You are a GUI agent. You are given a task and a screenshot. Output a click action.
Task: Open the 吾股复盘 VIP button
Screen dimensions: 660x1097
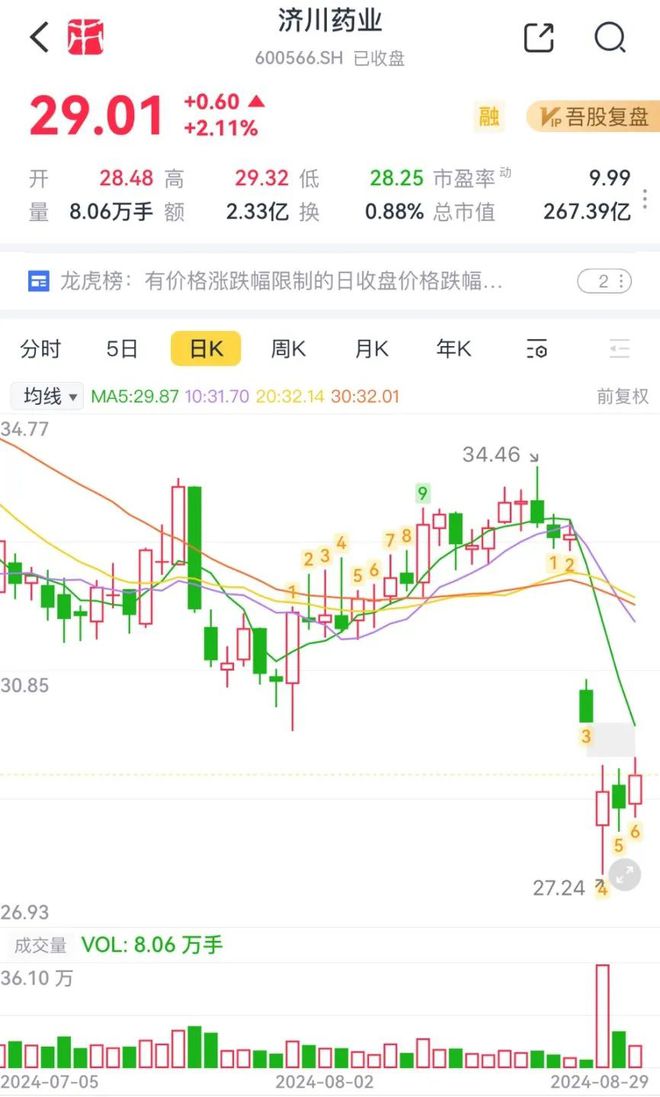pyautogui.click(x=594, y=118)
